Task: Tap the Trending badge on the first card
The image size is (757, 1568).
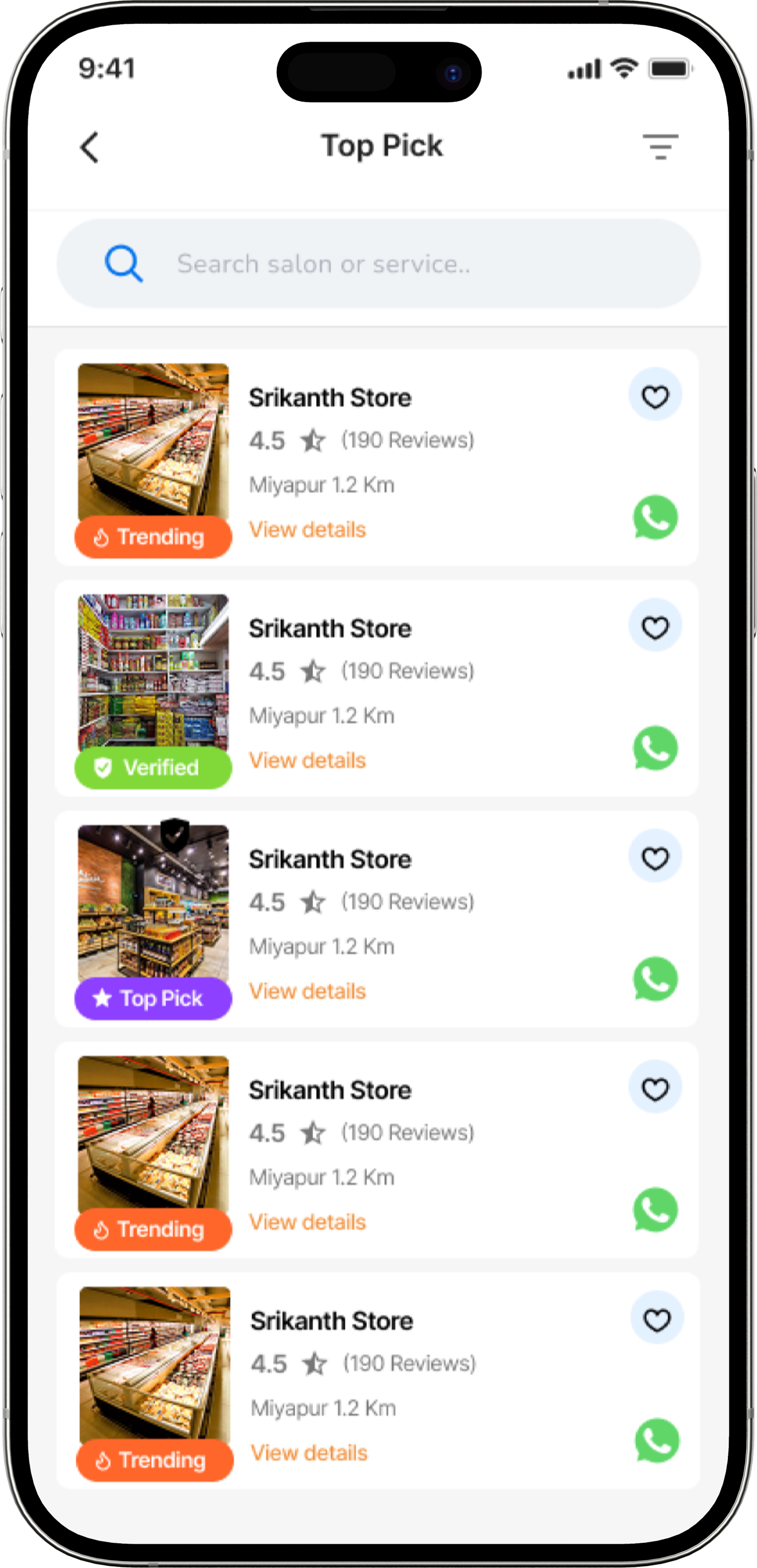Action: click(152, 537)
